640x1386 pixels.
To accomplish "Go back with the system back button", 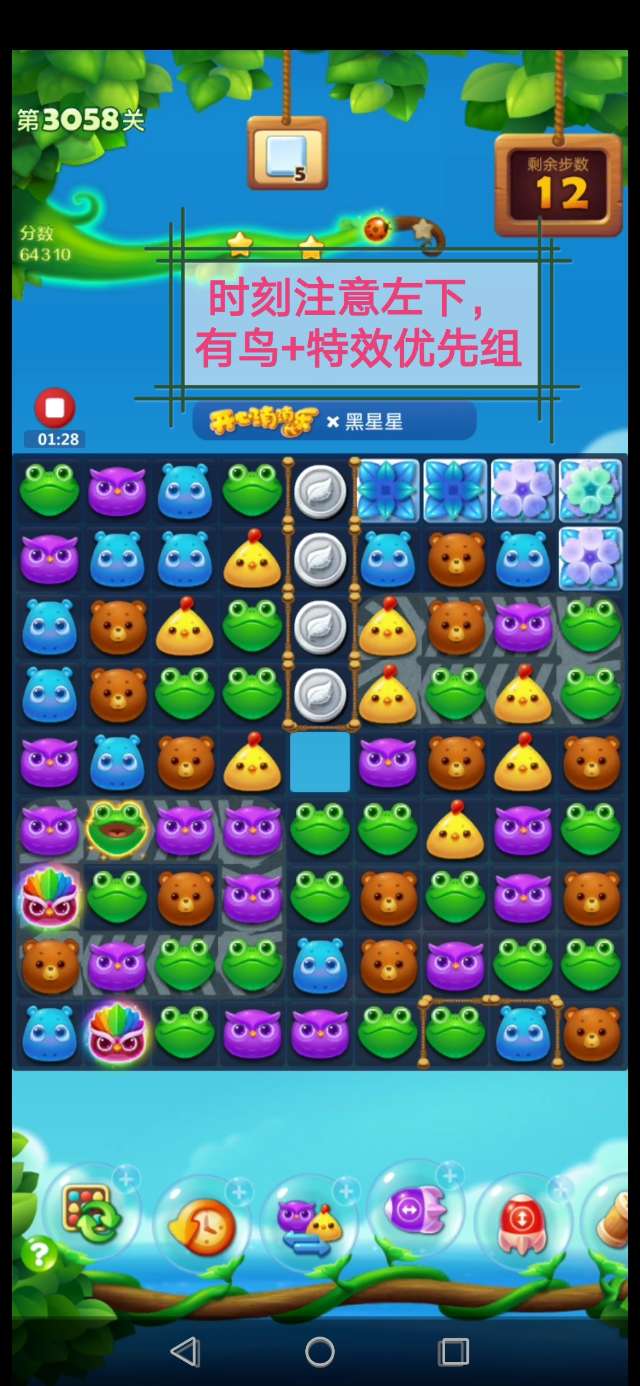I will tap(185, 1352).
